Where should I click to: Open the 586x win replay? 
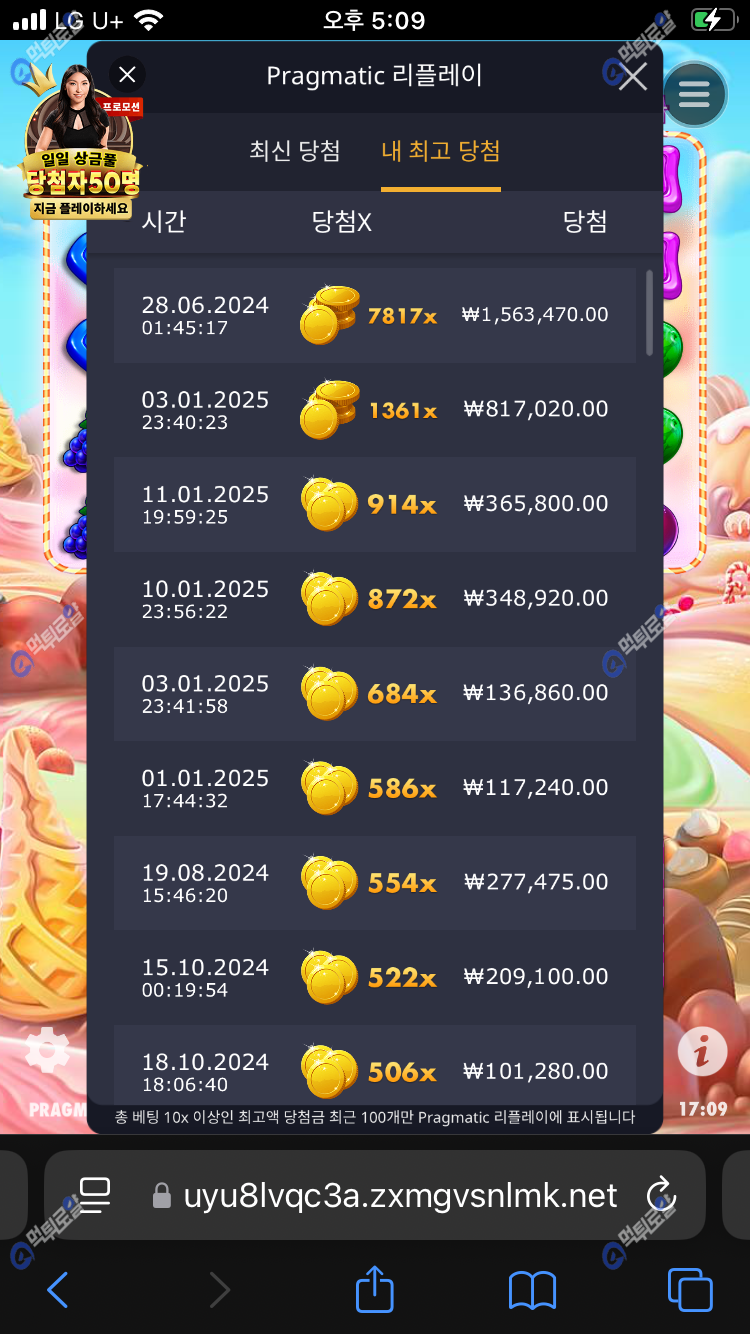coord(374,788)
